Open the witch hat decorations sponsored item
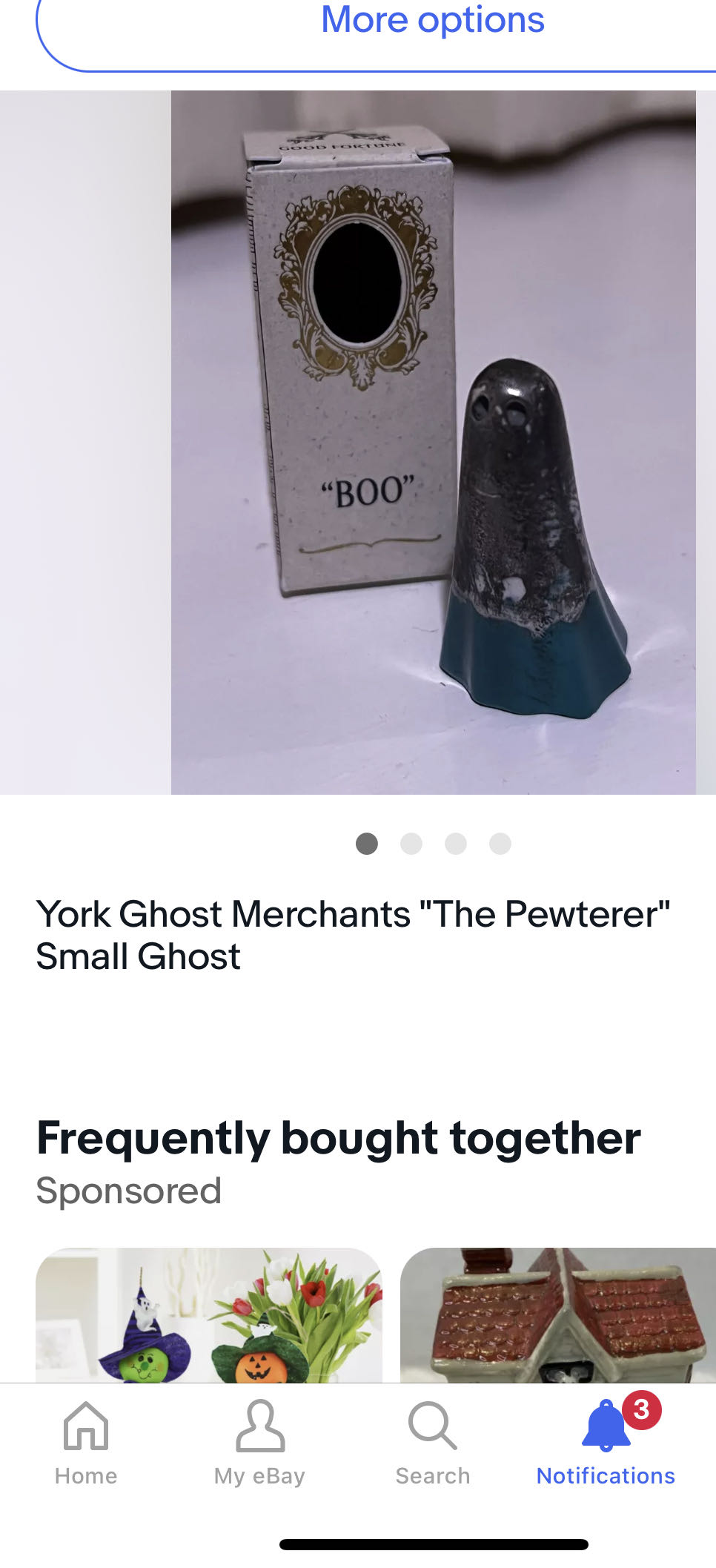The image size is (716, 1568). 209,1315
